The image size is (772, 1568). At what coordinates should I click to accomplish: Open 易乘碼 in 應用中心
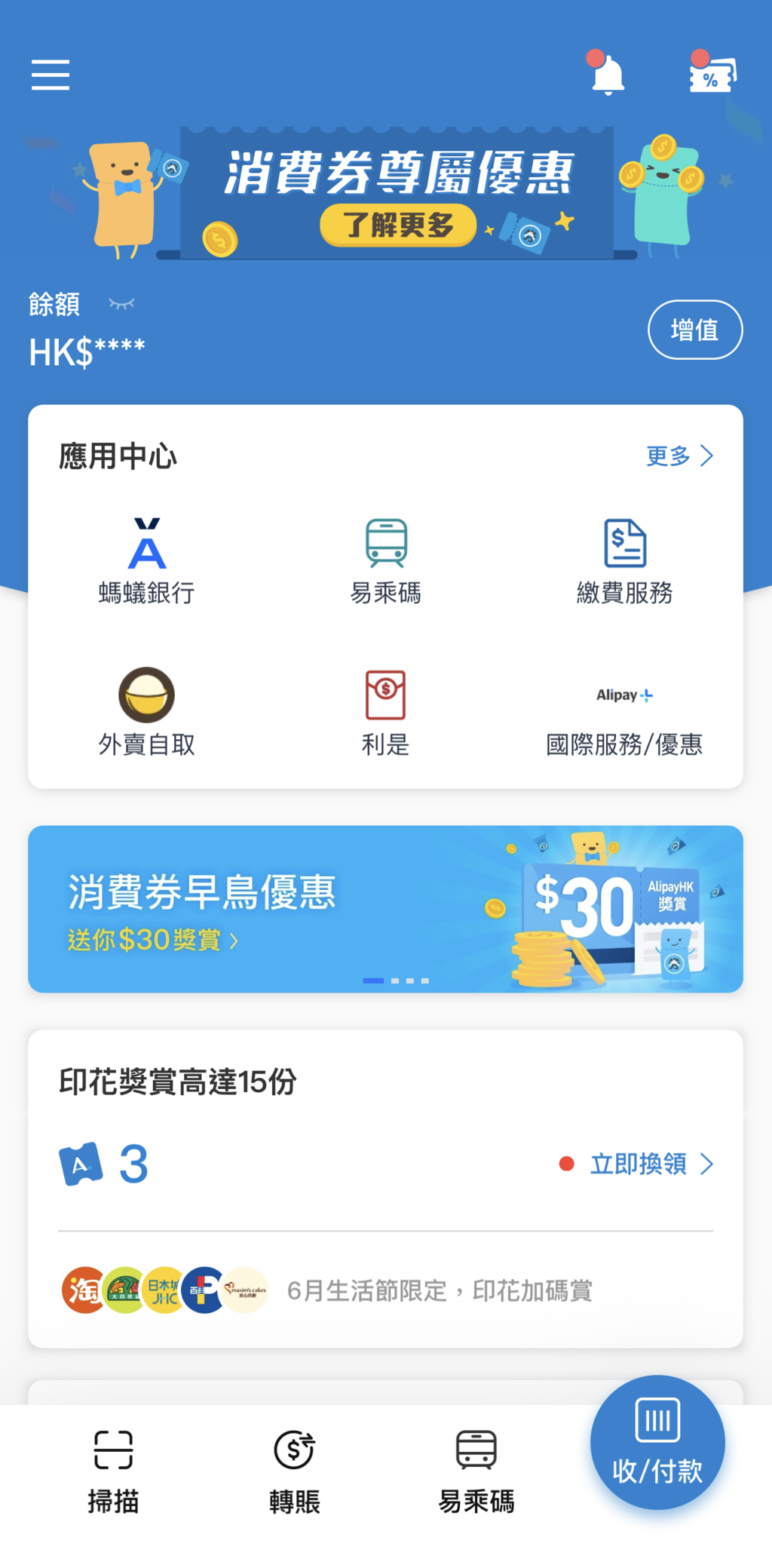[x=386, y=561]
